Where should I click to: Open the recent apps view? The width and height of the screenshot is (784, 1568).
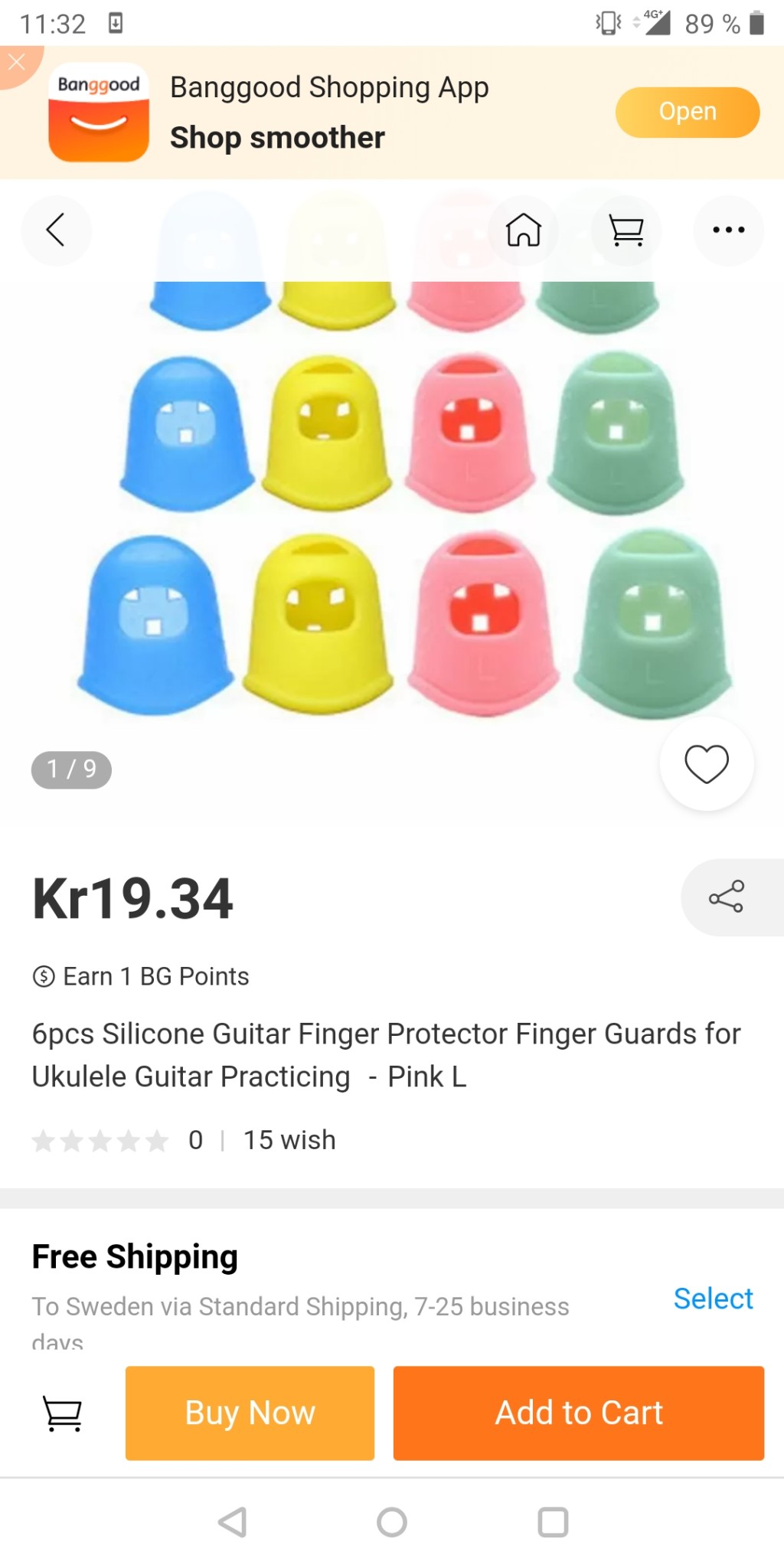(x=553, y=1522)
